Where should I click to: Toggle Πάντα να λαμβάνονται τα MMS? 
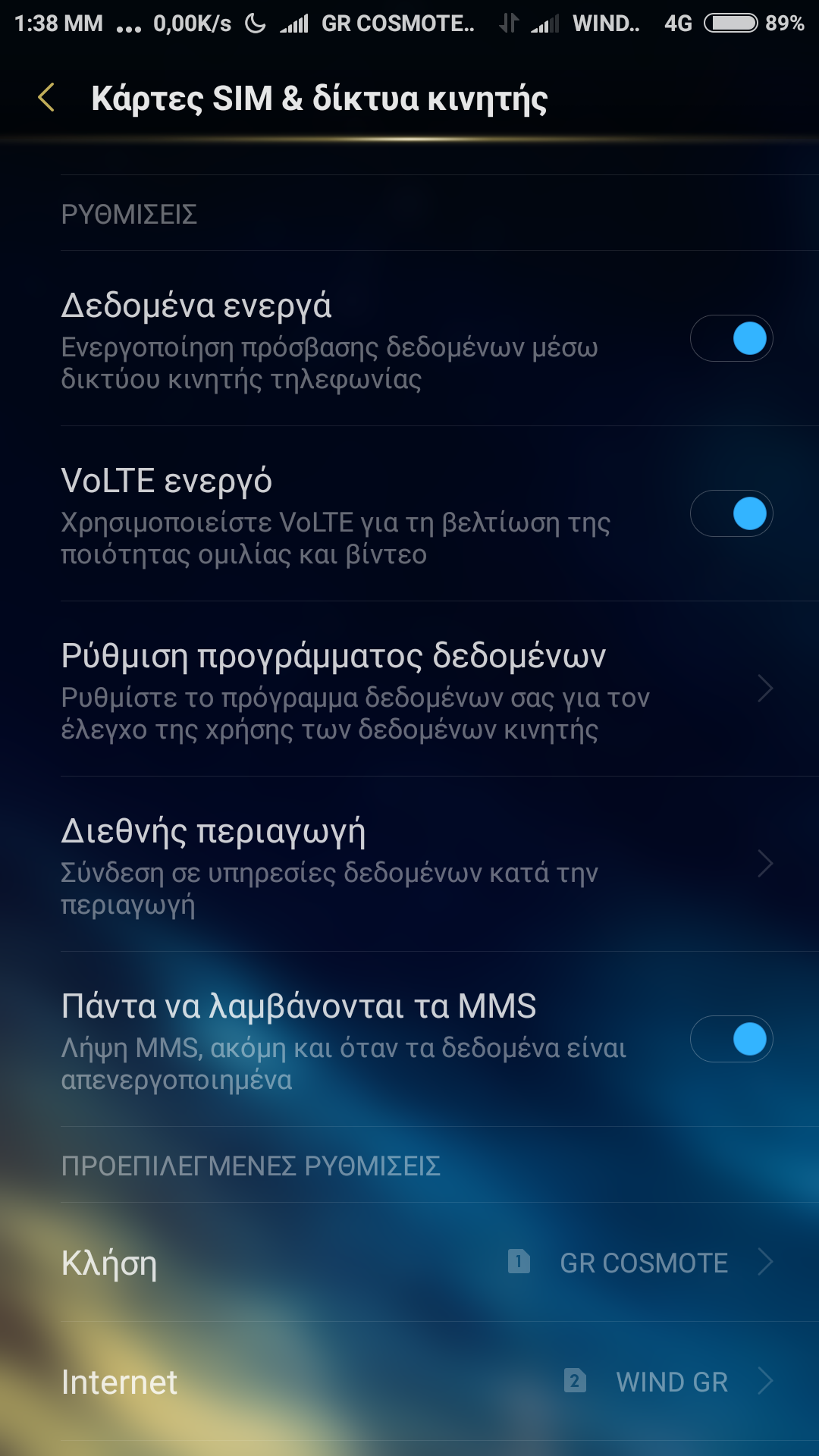click(731, 1039)
